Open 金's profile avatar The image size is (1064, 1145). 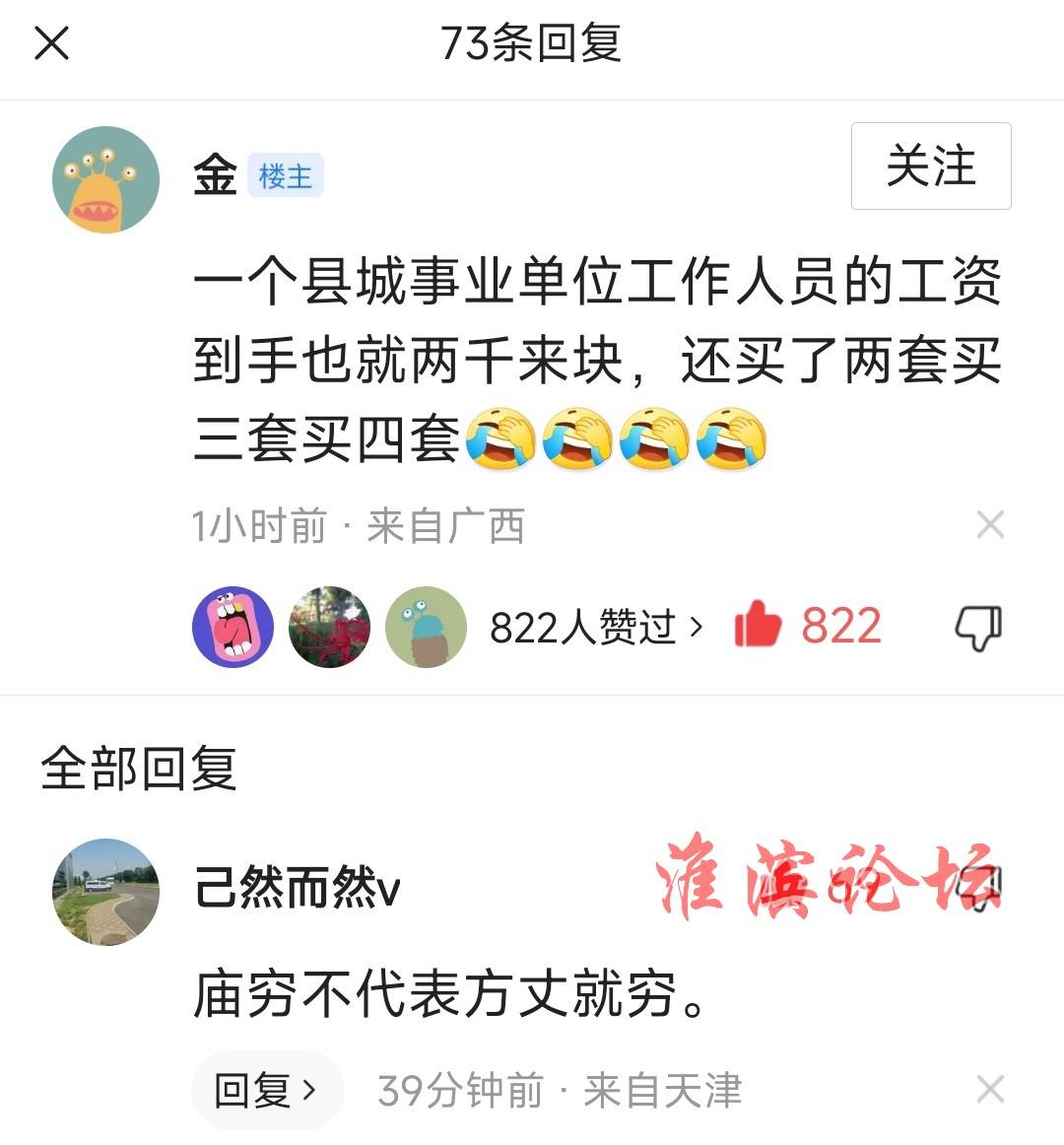pos(105,179)
